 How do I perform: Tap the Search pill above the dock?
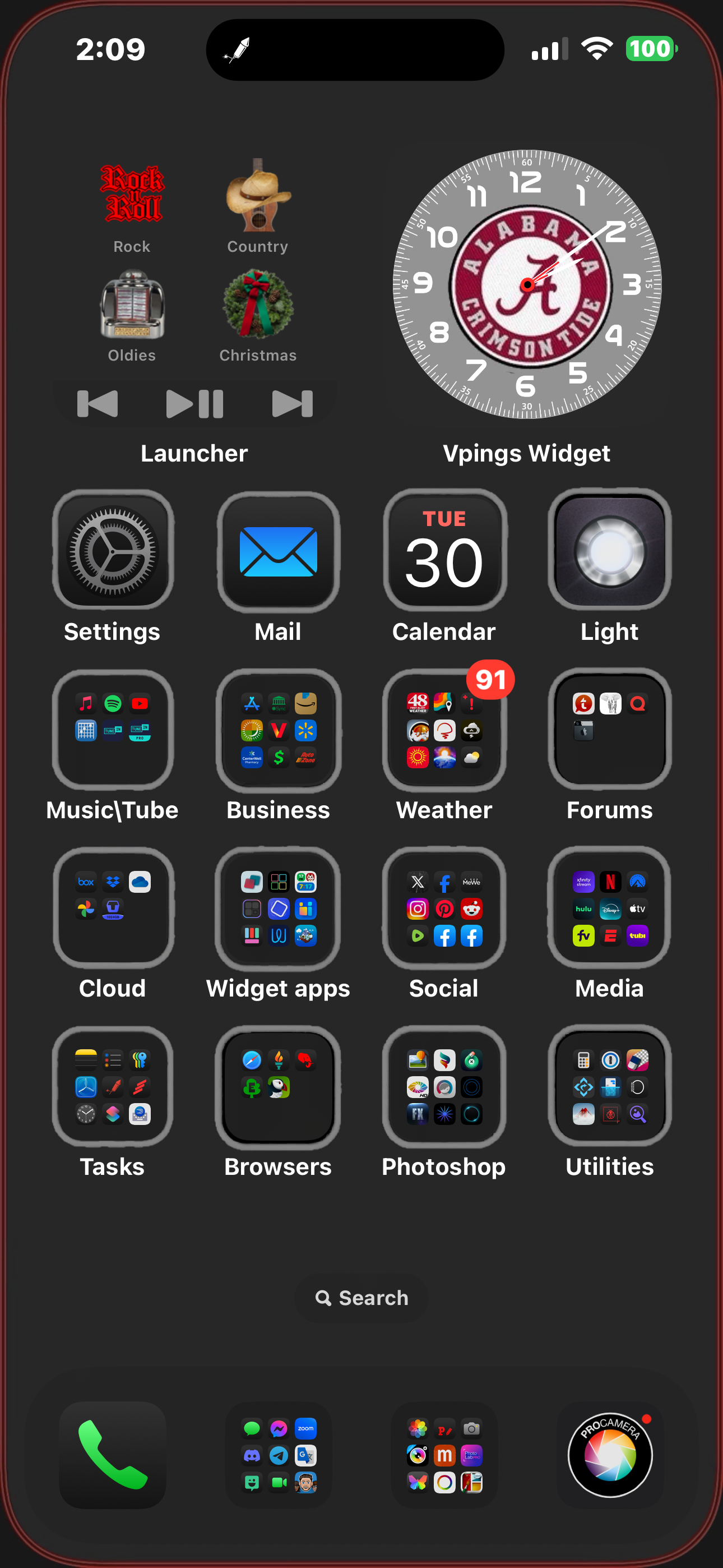tap(361, 1298)
